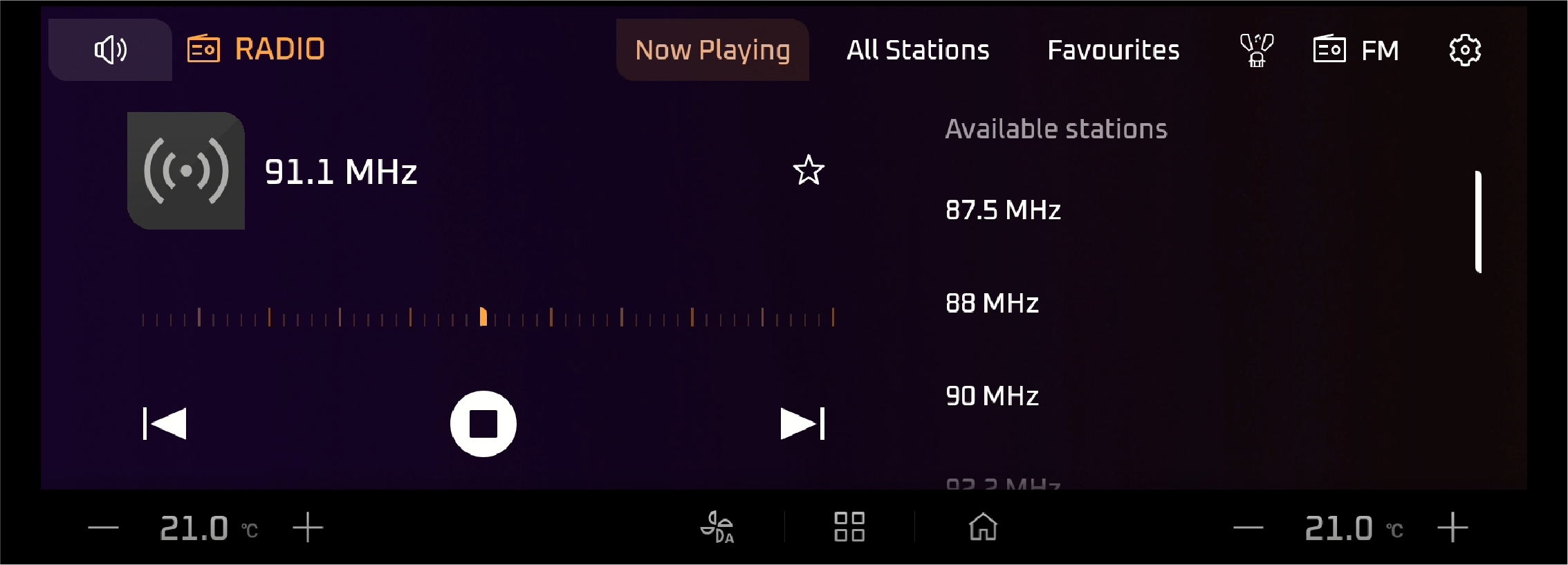Switch to the All Stations tab

point(918,50)
